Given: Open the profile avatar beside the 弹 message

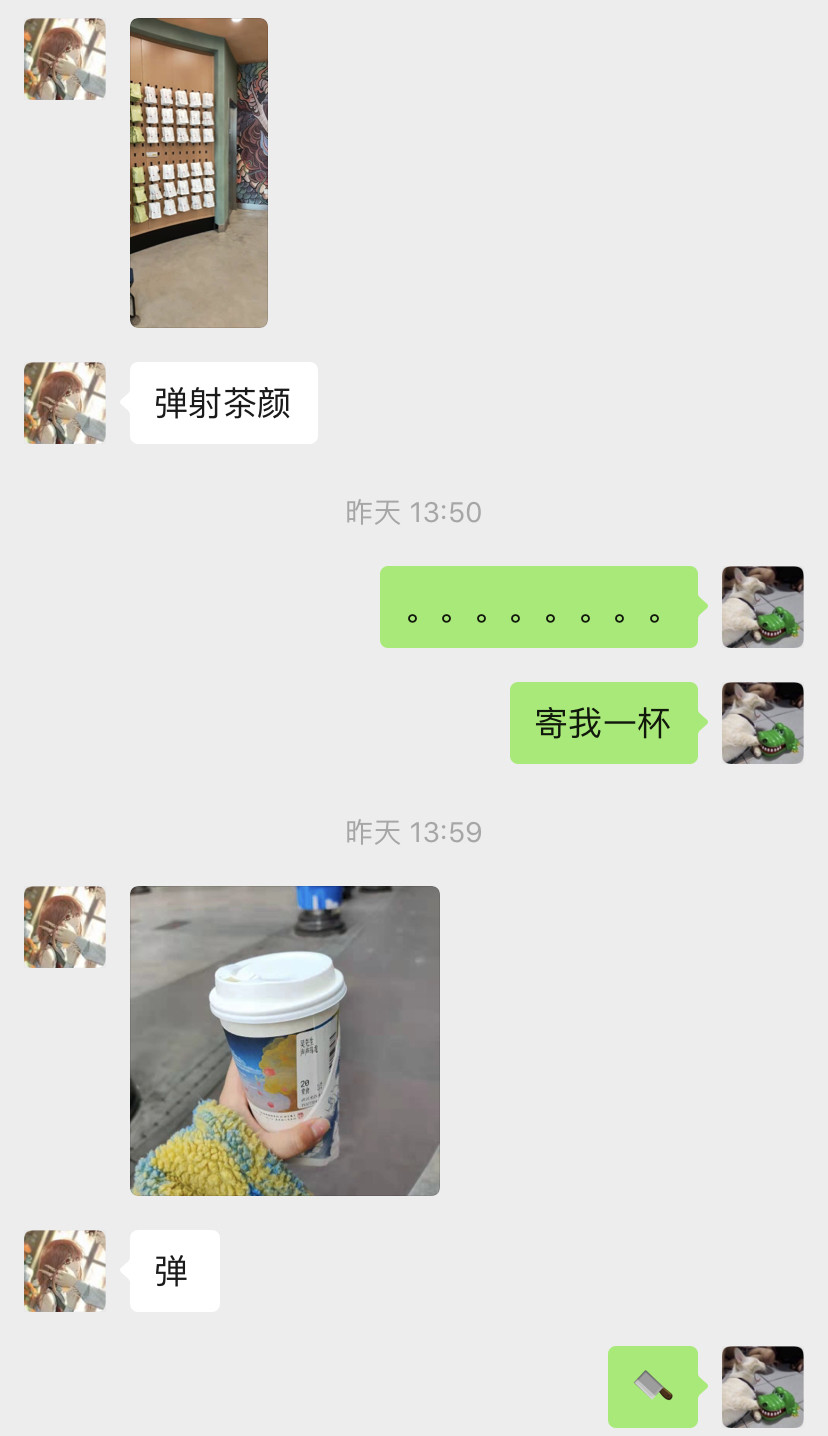Looking at the screenshot, I should click(65, 1271).
